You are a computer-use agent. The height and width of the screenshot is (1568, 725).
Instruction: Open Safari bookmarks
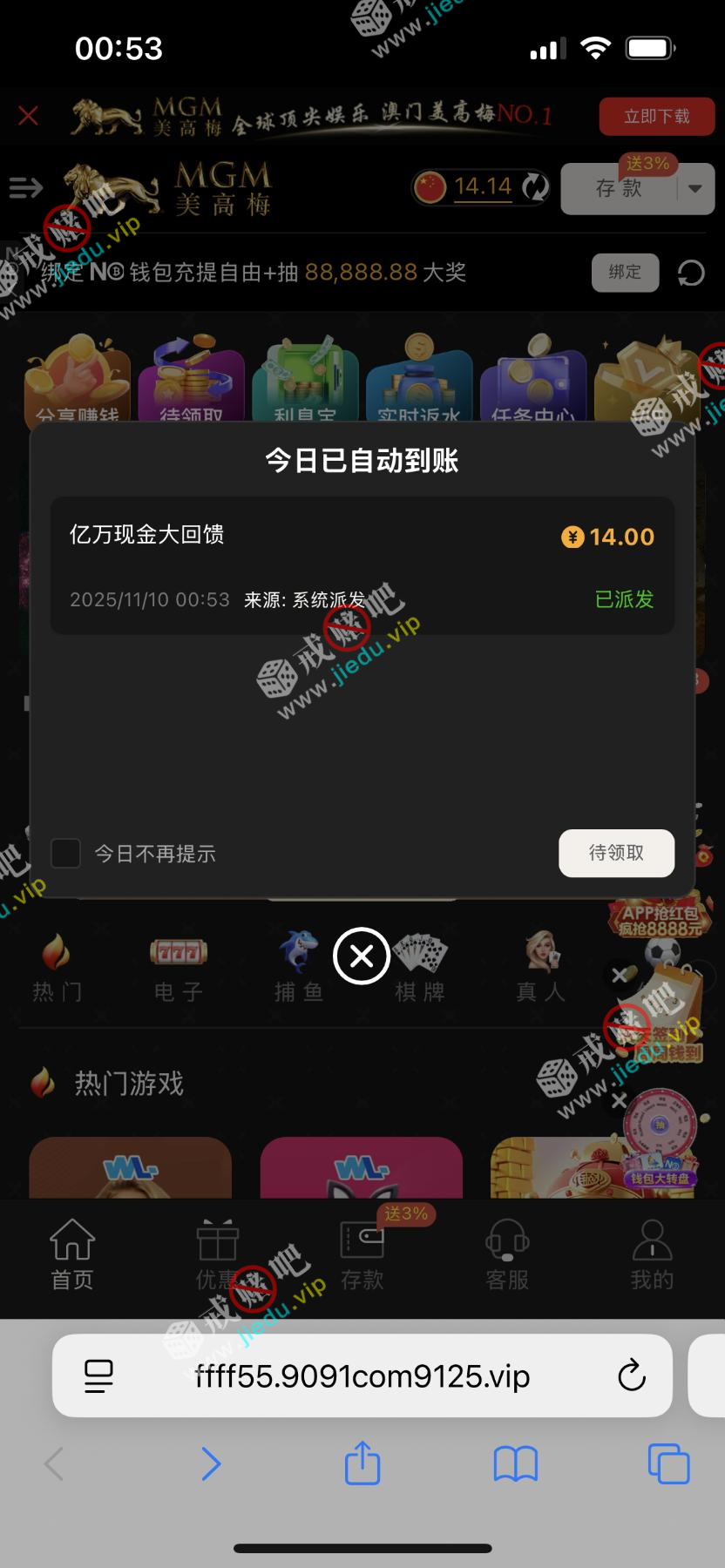click(x=516, y=1463)
